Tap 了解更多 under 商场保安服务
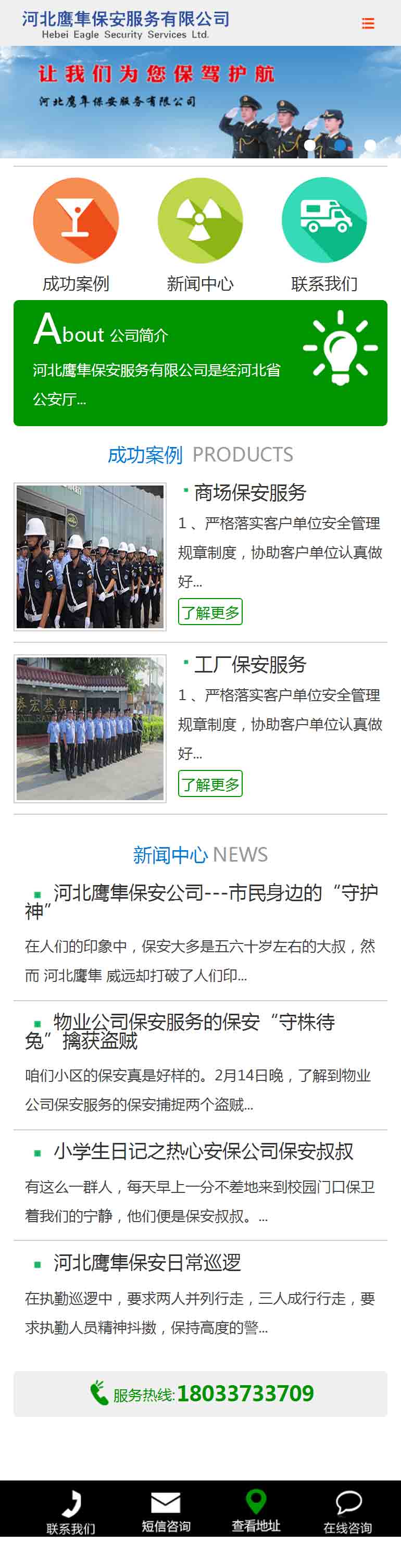 coord(210,612)
